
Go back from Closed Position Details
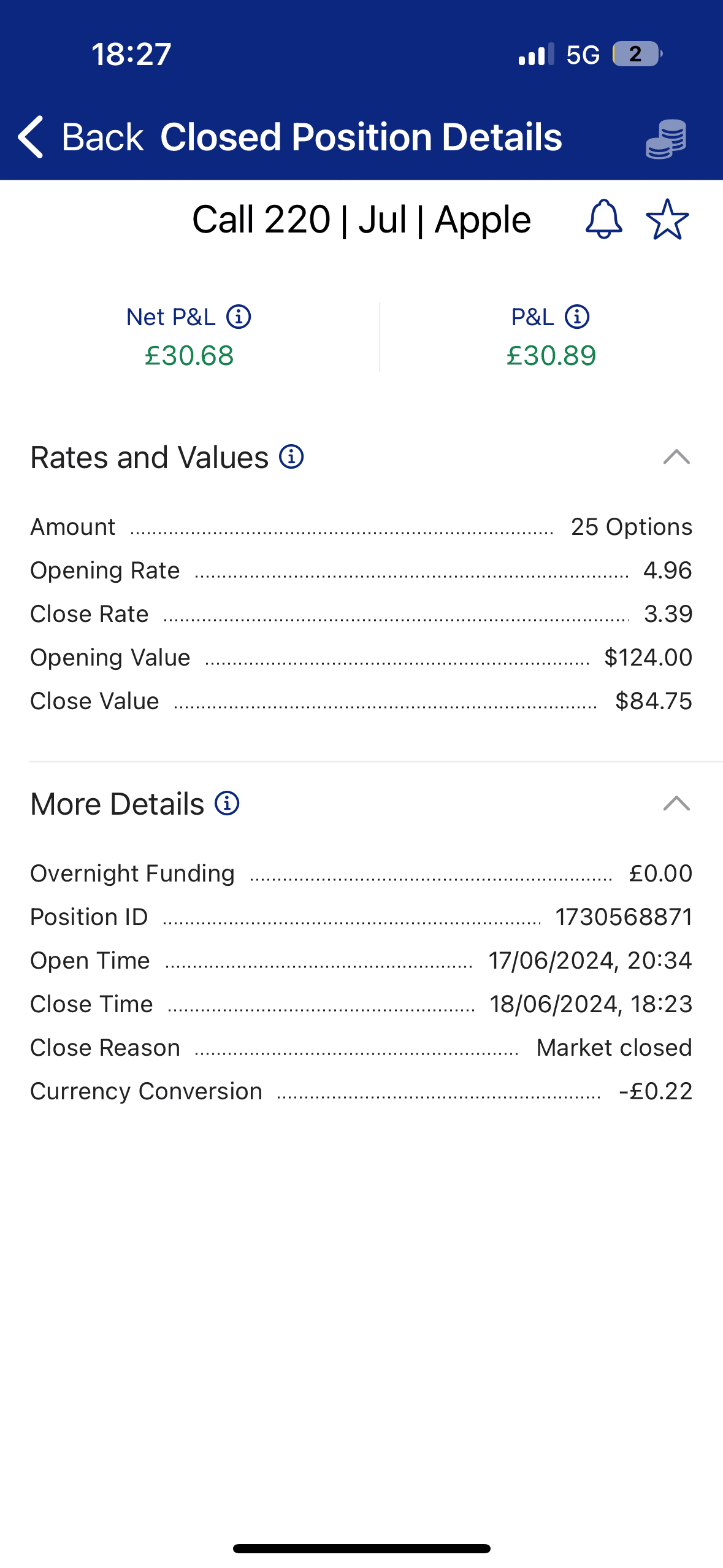80,137
